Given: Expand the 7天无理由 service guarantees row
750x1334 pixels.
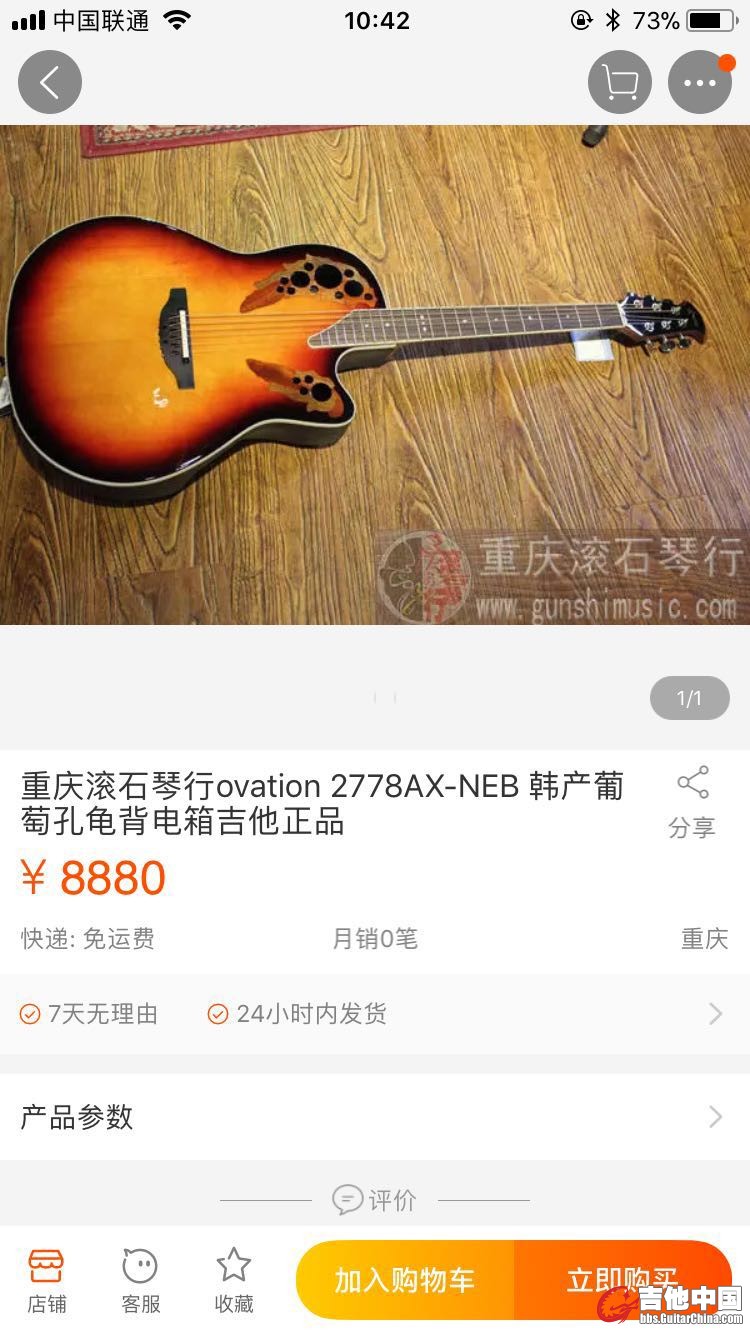Looking at the screenshot, I should (375, 1014).
